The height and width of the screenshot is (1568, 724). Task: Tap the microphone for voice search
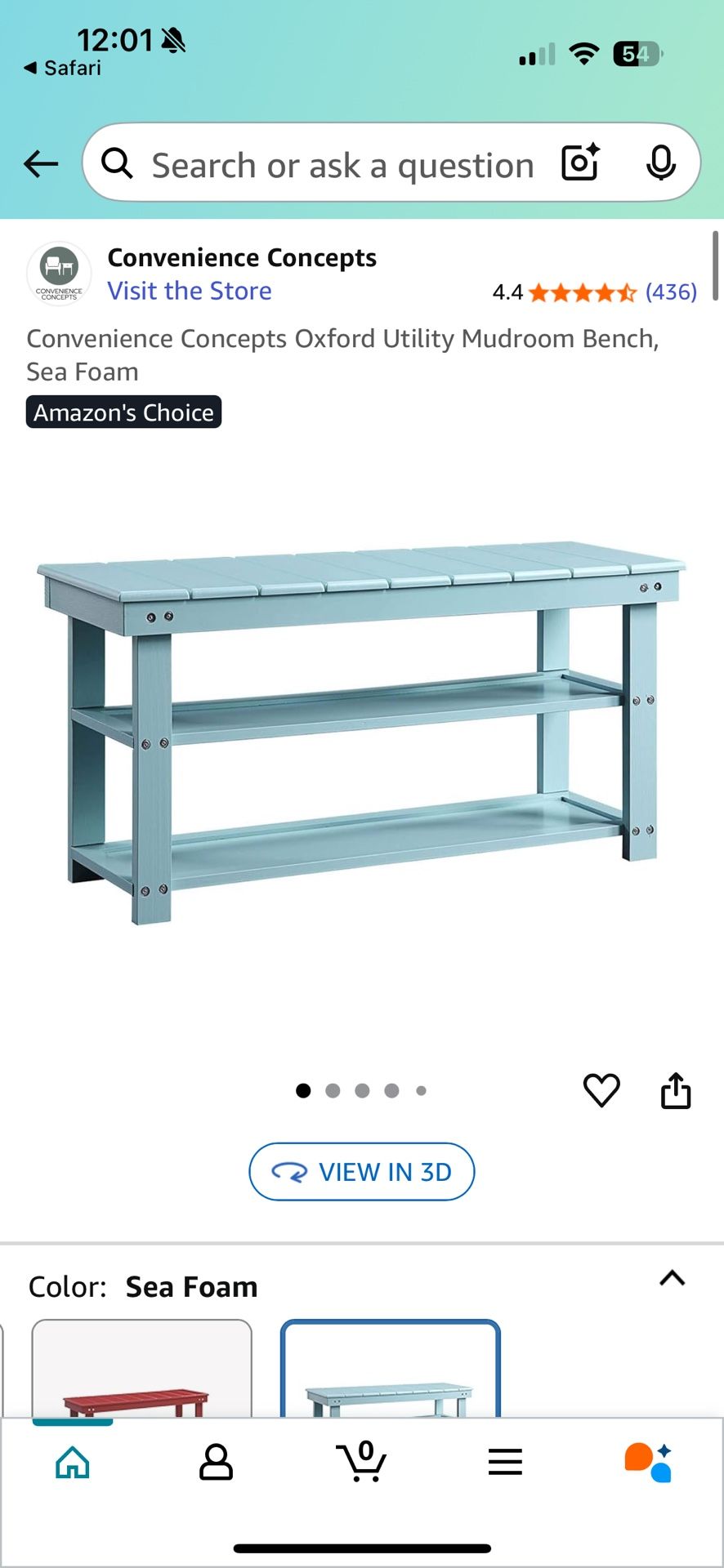click(x=662, y=163)
